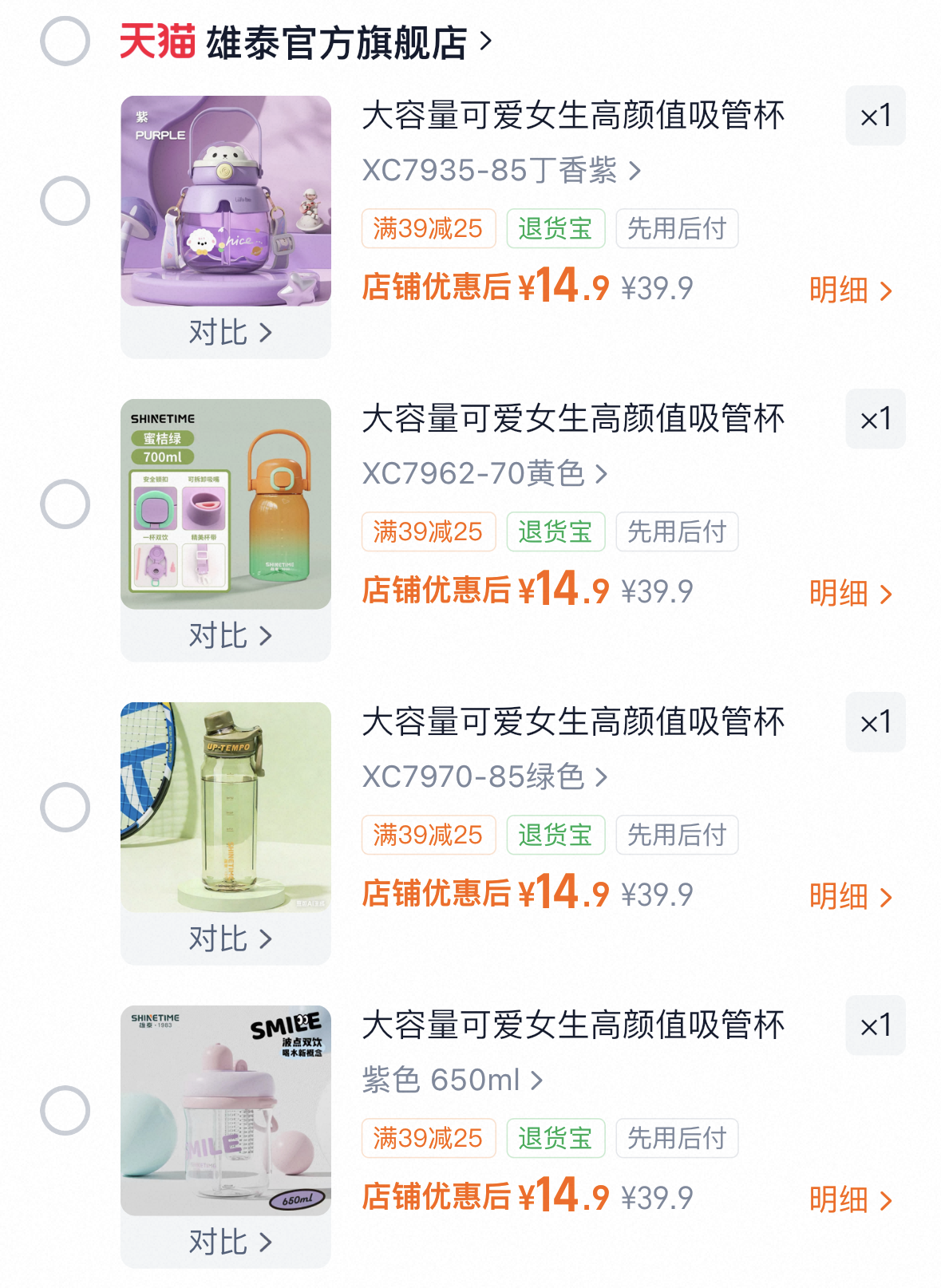This screenshot has height=1288, width=941.
Task: View price details for XC7962-70黄色
Action: [x=849, y=594]
